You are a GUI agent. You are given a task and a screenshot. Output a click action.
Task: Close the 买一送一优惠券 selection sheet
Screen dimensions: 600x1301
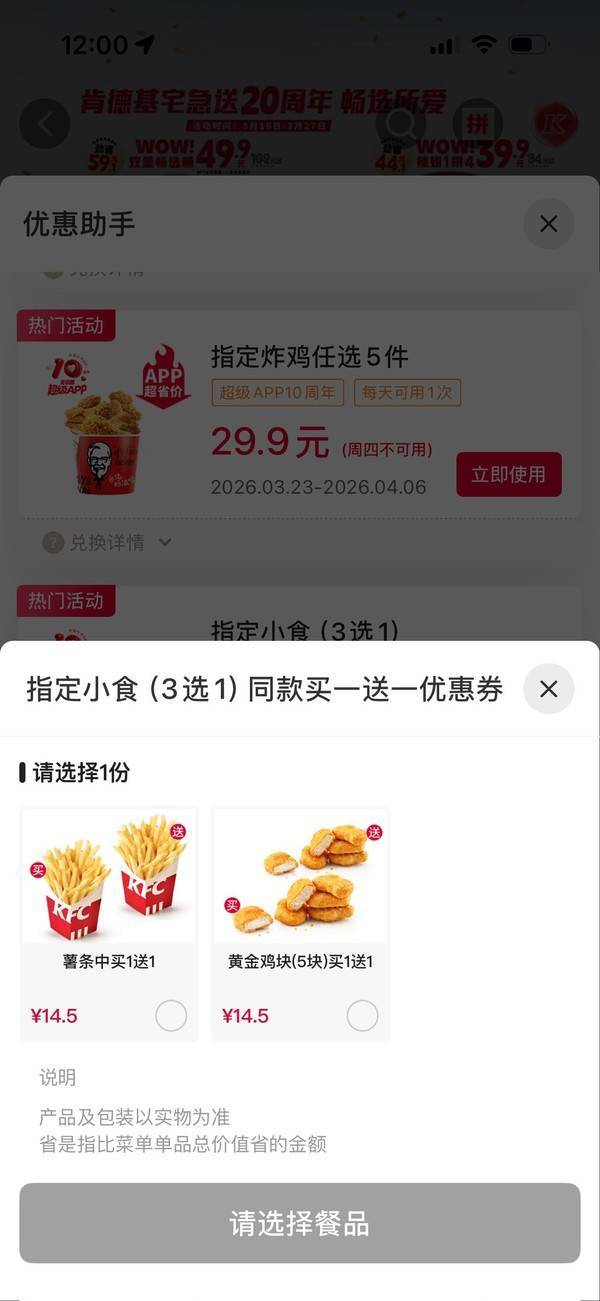[x=548, y=689]
